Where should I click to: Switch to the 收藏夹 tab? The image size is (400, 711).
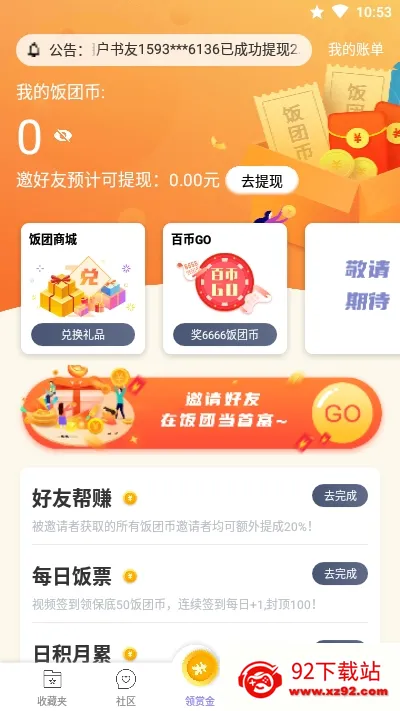[x=52, y=687]
